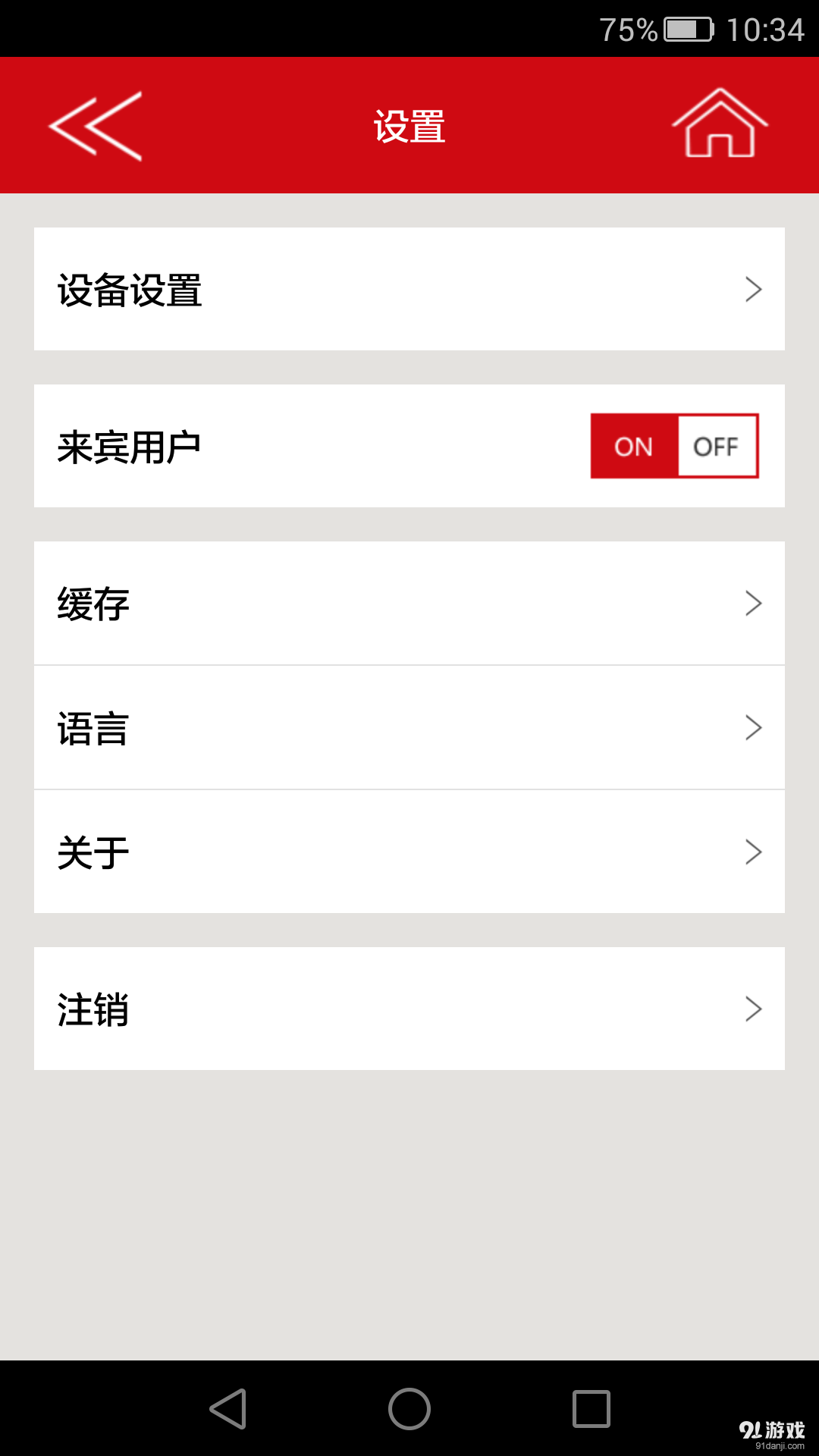Open the 缓存 cache options via its chevron
This screenshot has height=1456, width=819.
pyautogui.click(x=753, y=603)
